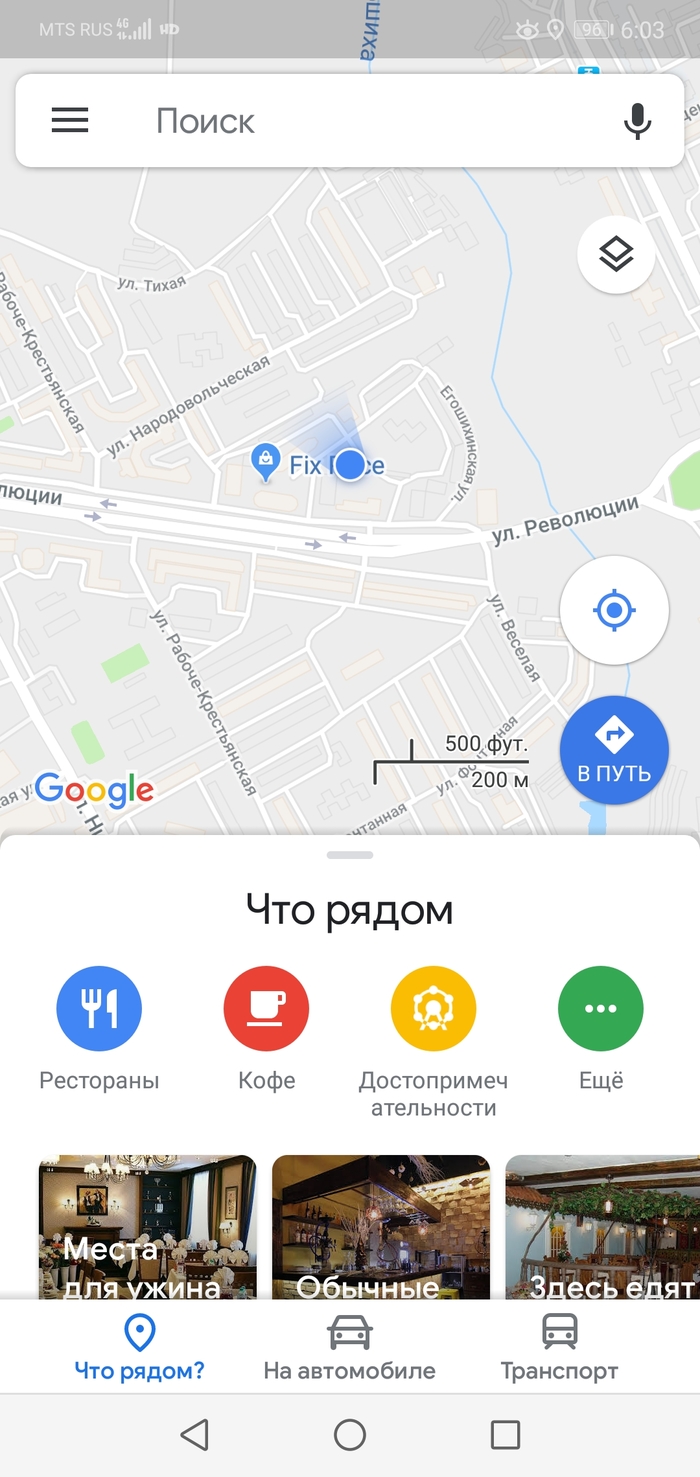This screenshot has height=1477, width=700.
Task: Center map on my current location
Action: (x=614, y=610)
